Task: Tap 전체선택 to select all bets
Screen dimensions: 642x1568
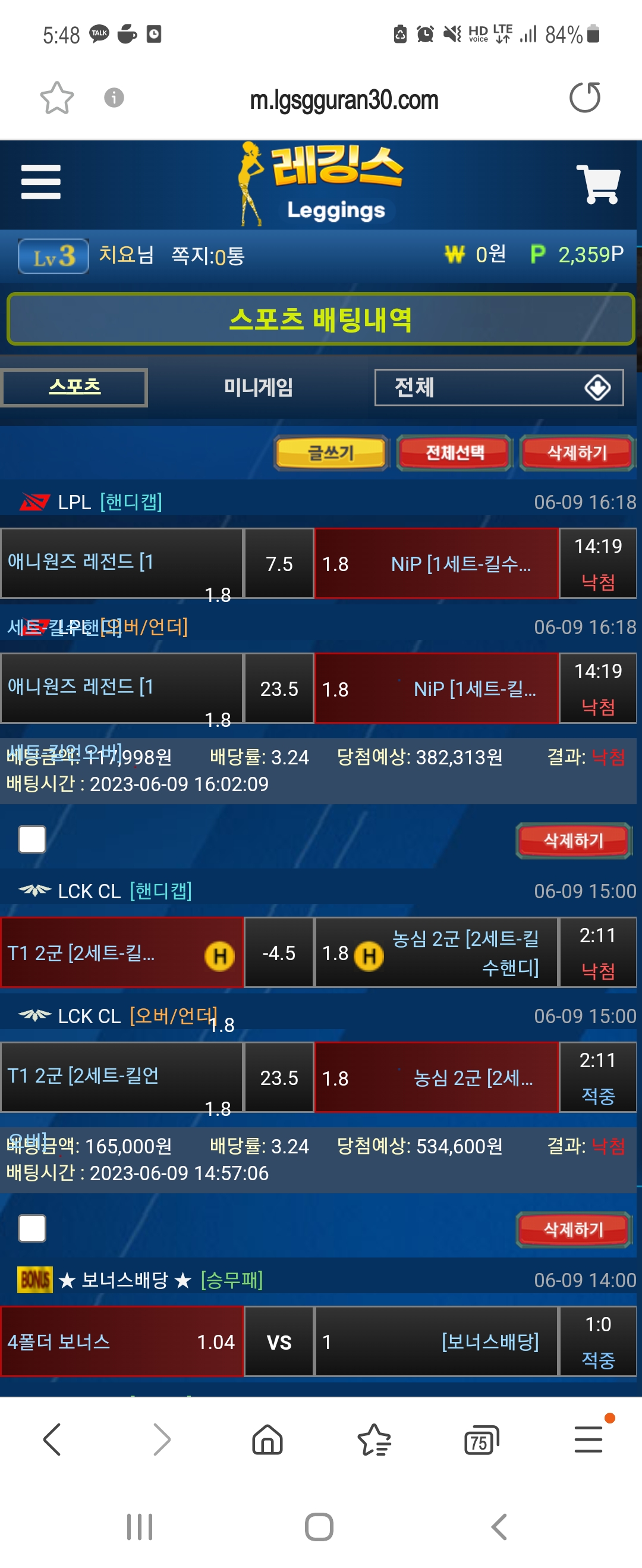Action: coord(454,452)
